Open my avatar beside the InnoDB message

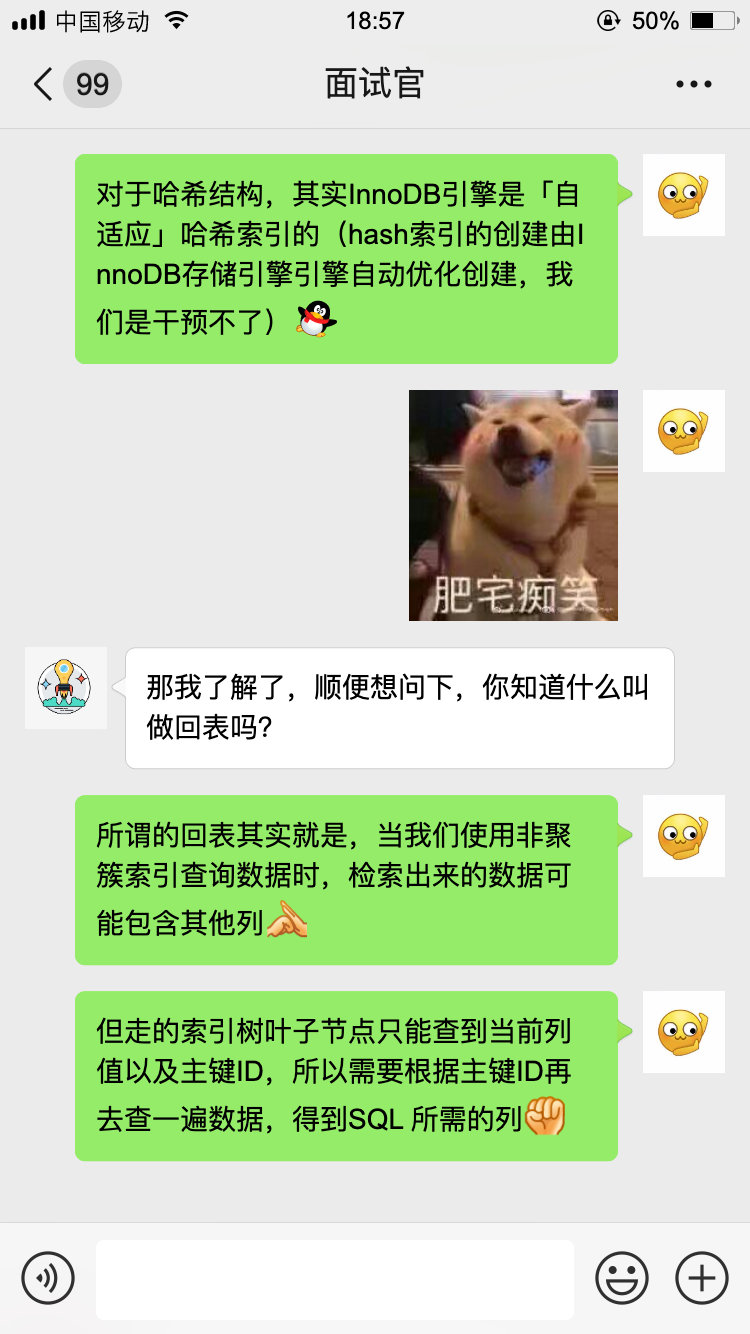[683, 195]
